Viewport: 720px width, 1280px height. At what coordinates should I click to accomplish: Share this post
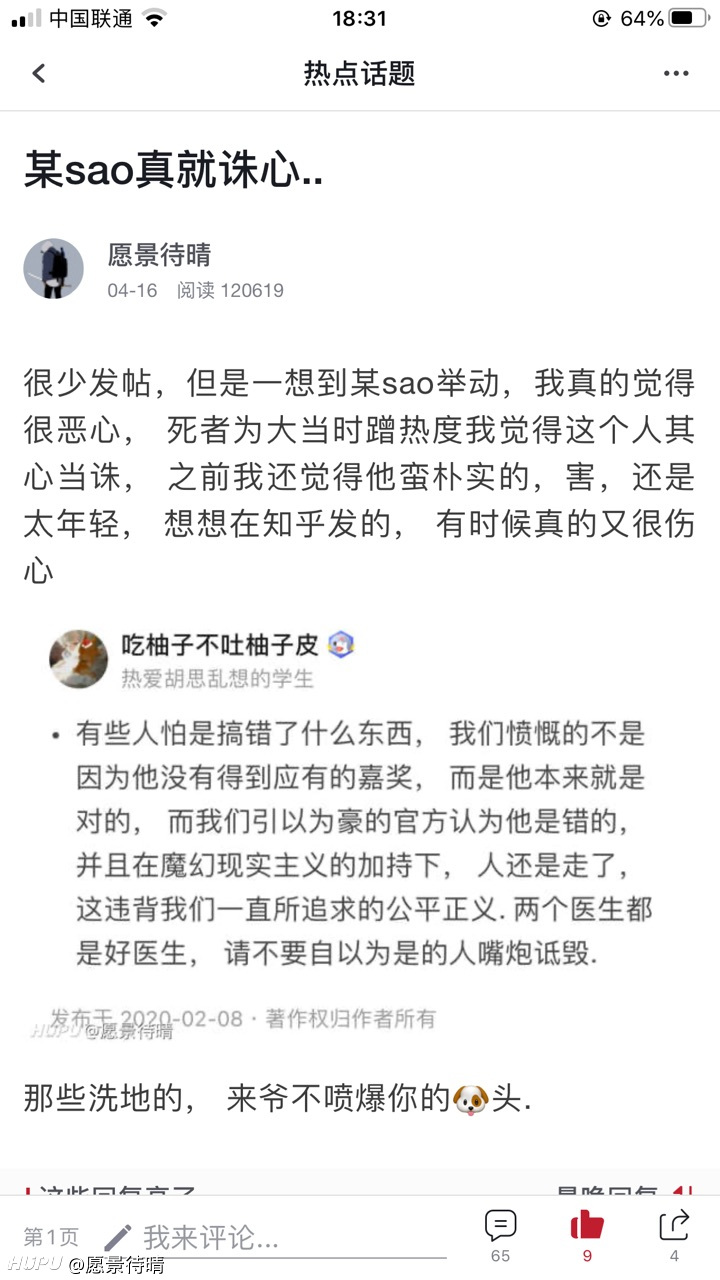click(x=674, y=1235)
